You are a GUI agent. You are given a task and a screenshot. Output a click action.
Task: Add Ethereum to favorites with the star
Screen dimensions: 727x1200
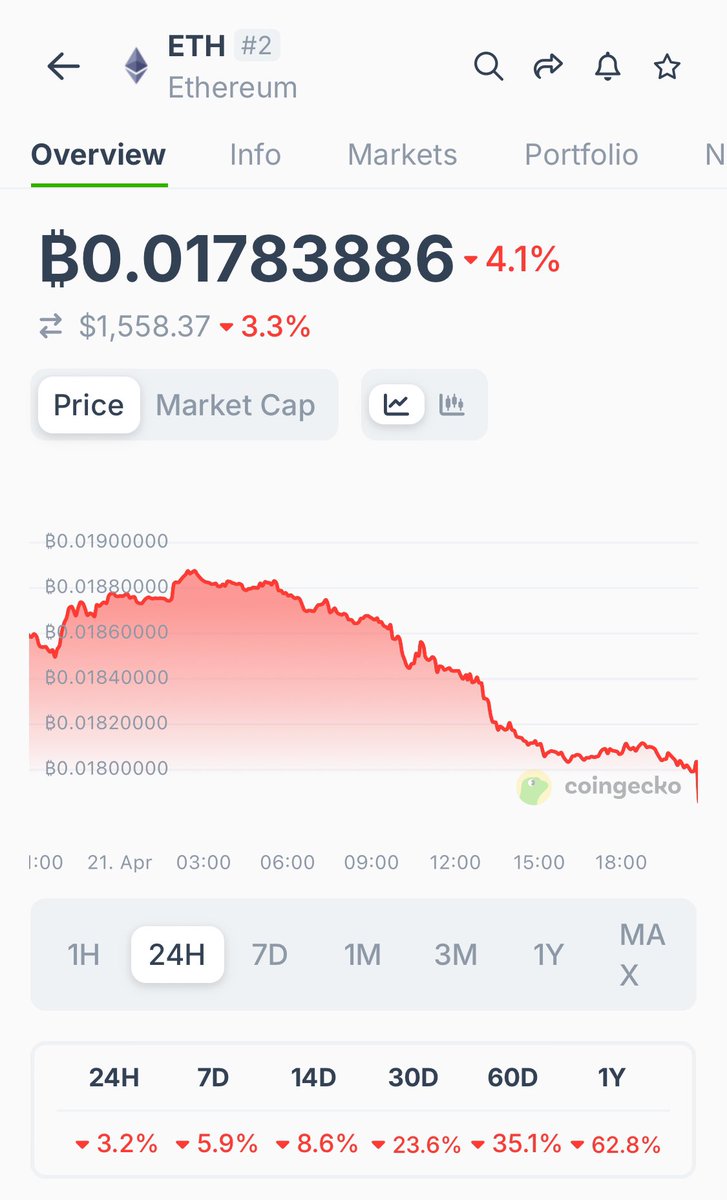[x=667, y=67]
